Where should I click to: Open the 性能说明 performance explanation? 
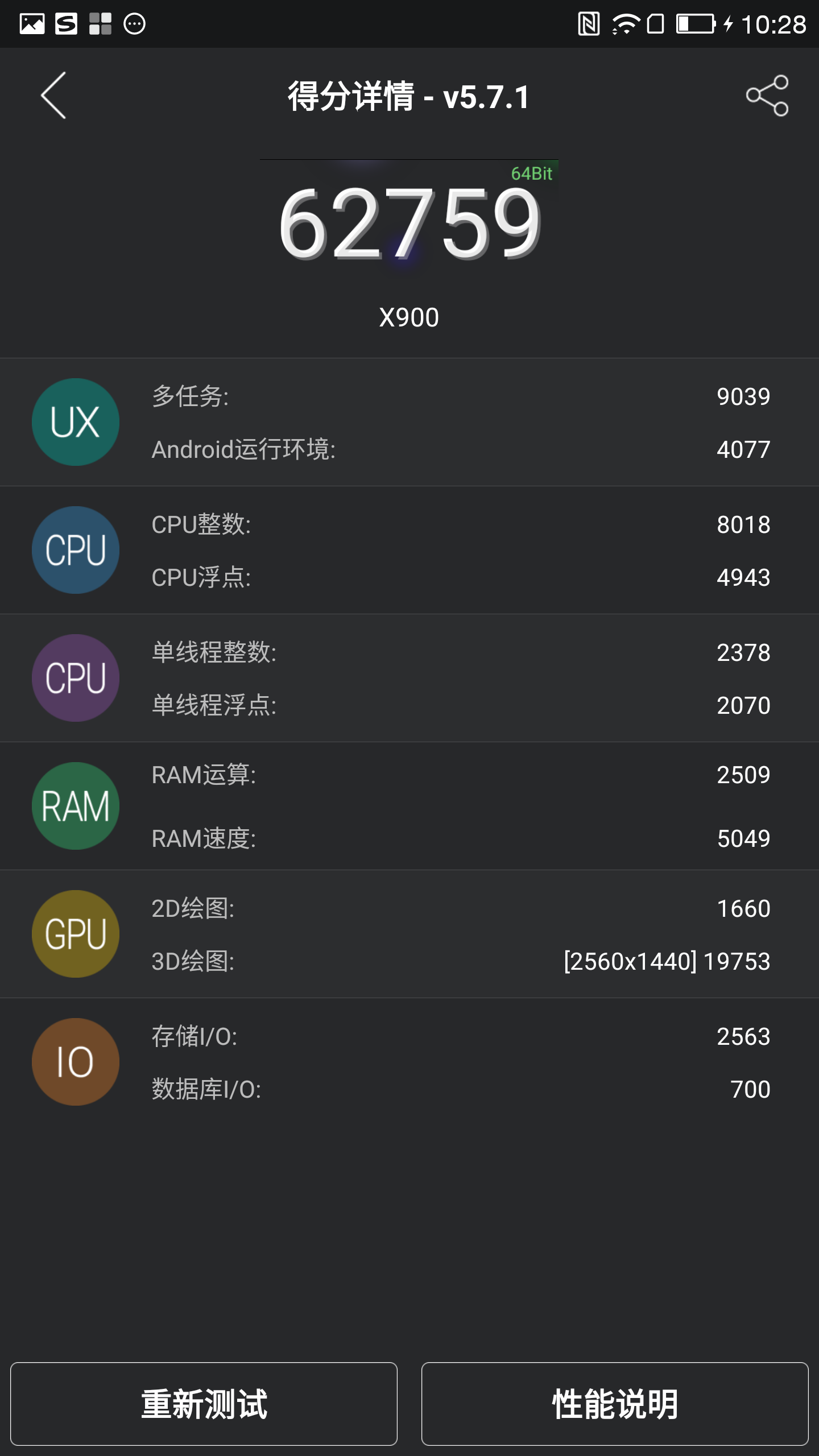[615, 1404]
